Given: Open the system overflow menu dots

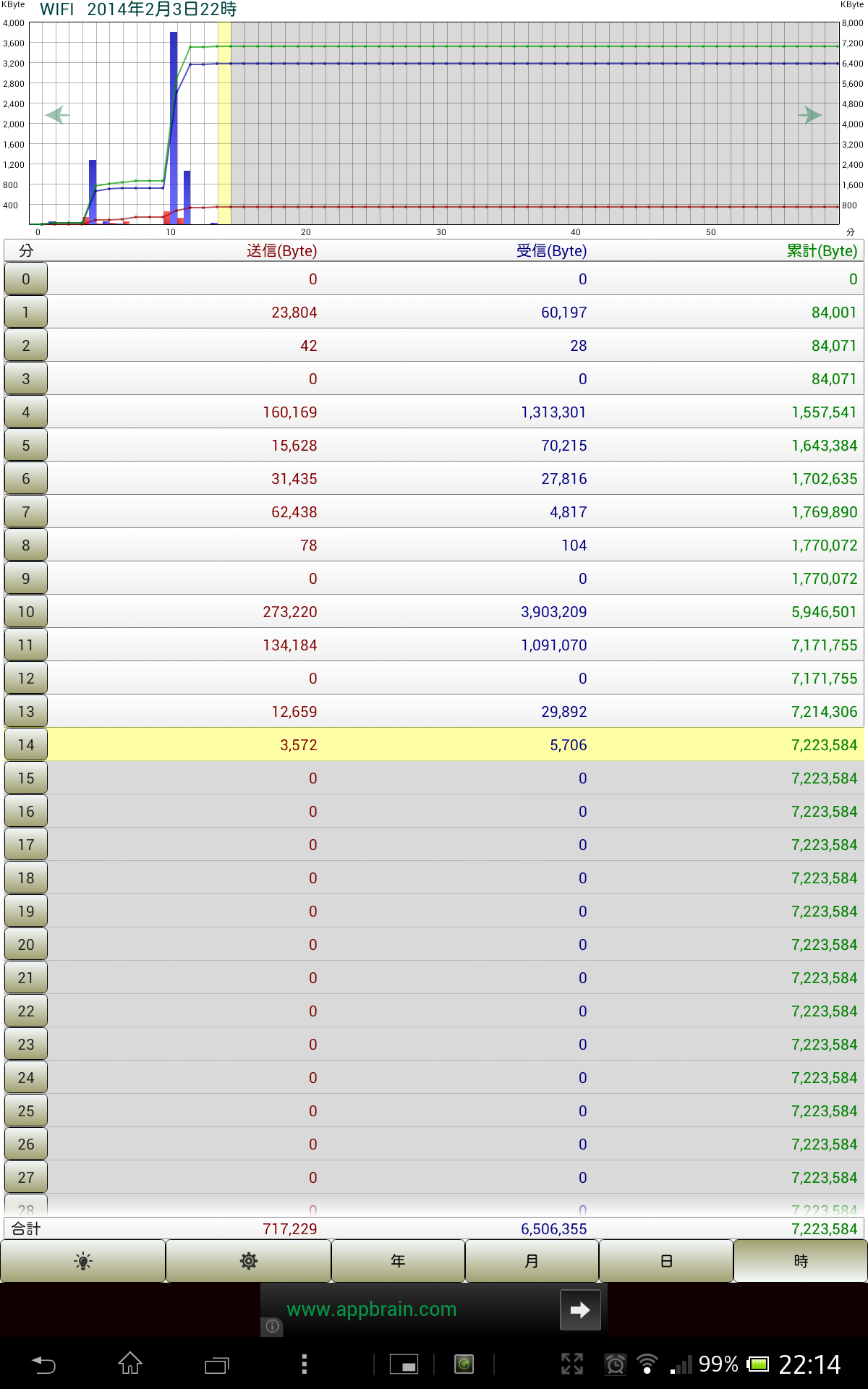Looking at the screenshot, I should click(x=304, y=1364).
